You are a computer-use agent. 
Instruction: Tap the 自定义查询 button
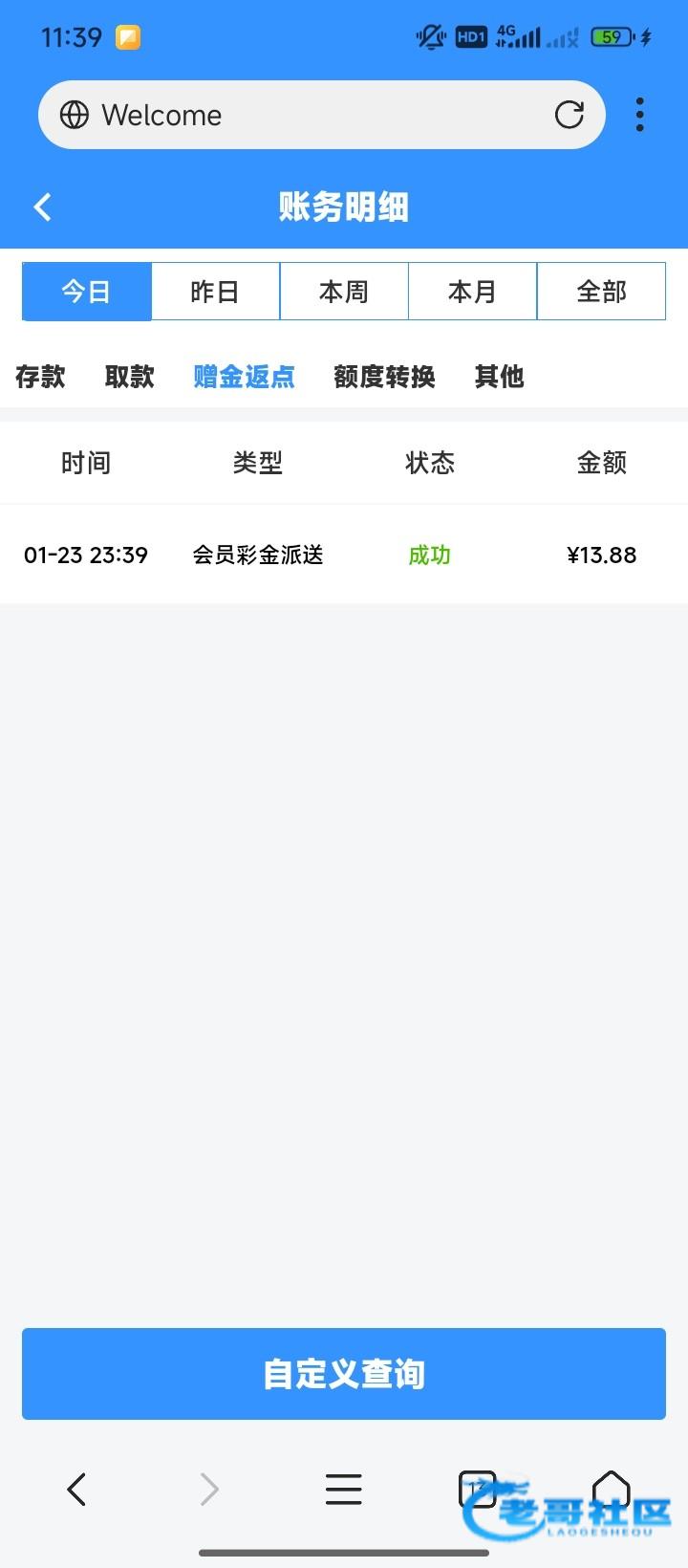[344, 1373]
